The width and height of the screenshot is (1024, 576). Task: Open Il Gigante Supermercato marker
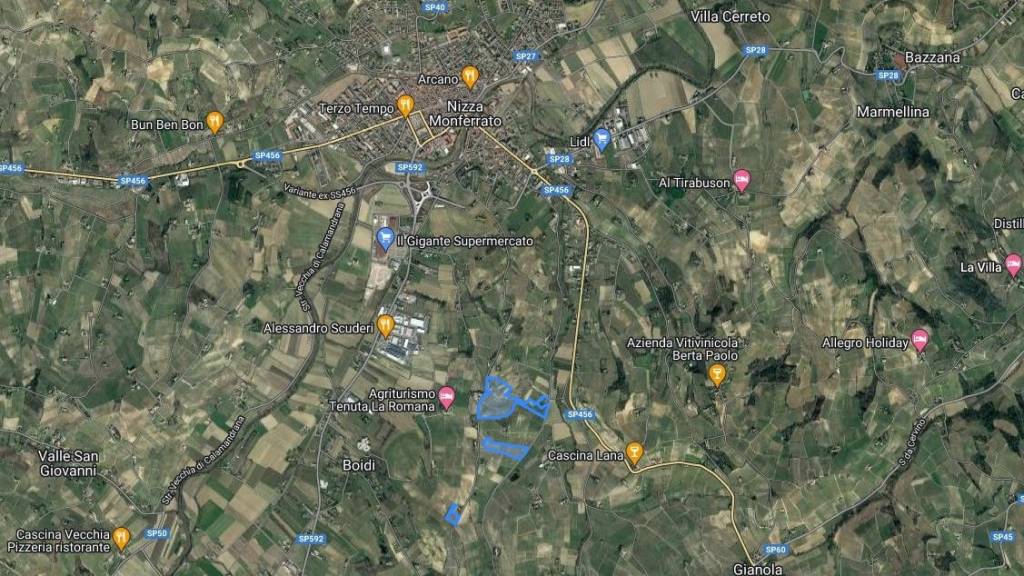[385, 239]
